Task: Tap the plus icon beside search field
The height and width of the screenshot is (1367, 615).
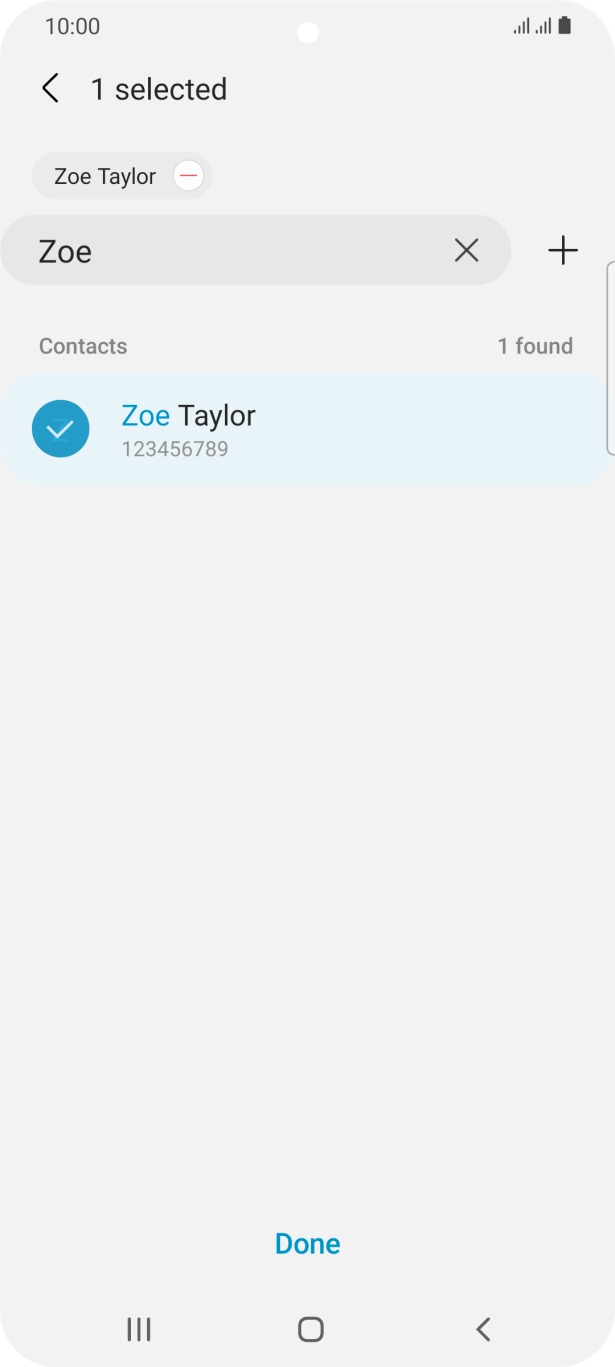Action: [563, 251]
